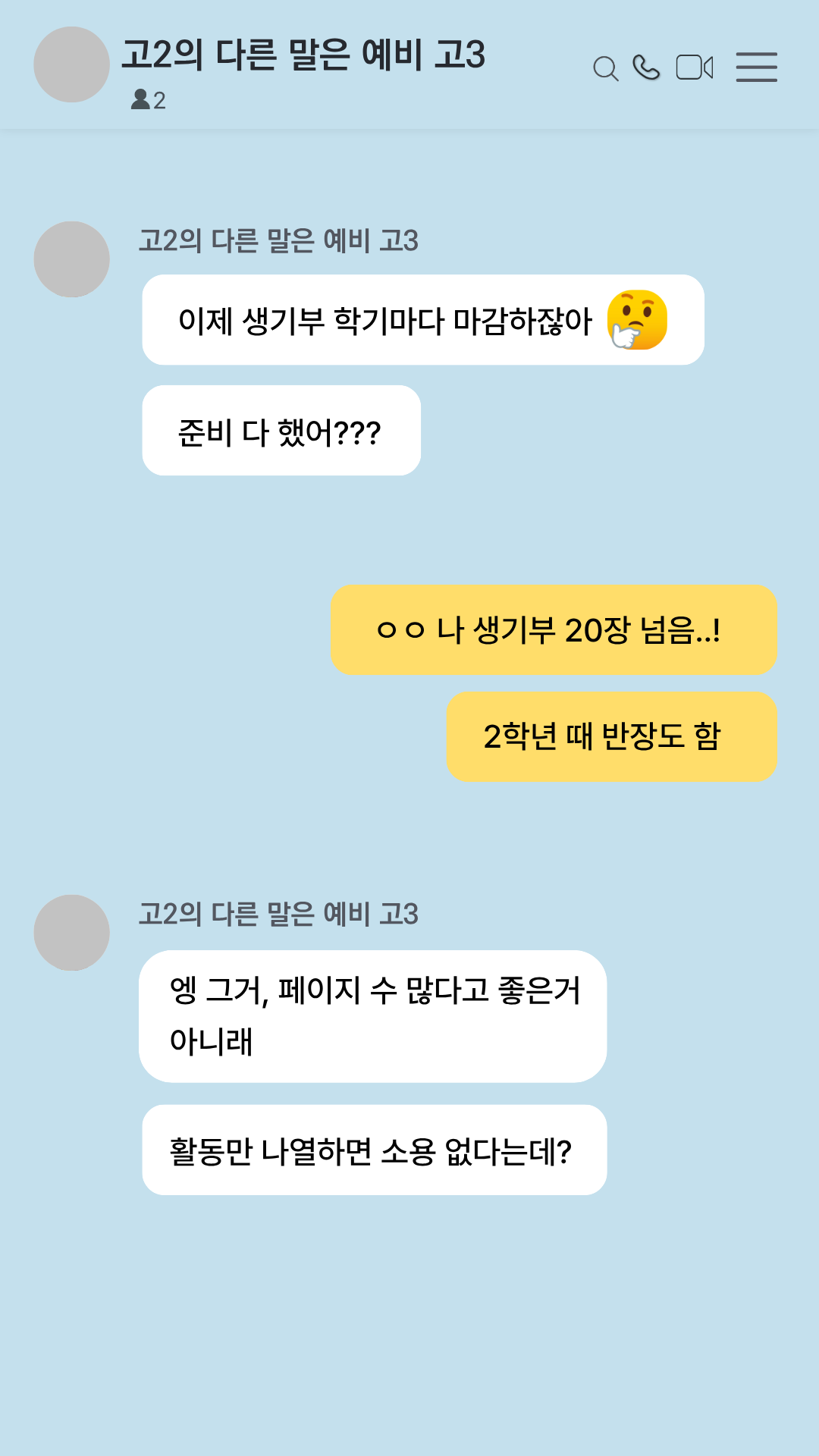Start a video call
Image resolution: width=819 pixels, height=1456 pixels.
pos(694,67)
